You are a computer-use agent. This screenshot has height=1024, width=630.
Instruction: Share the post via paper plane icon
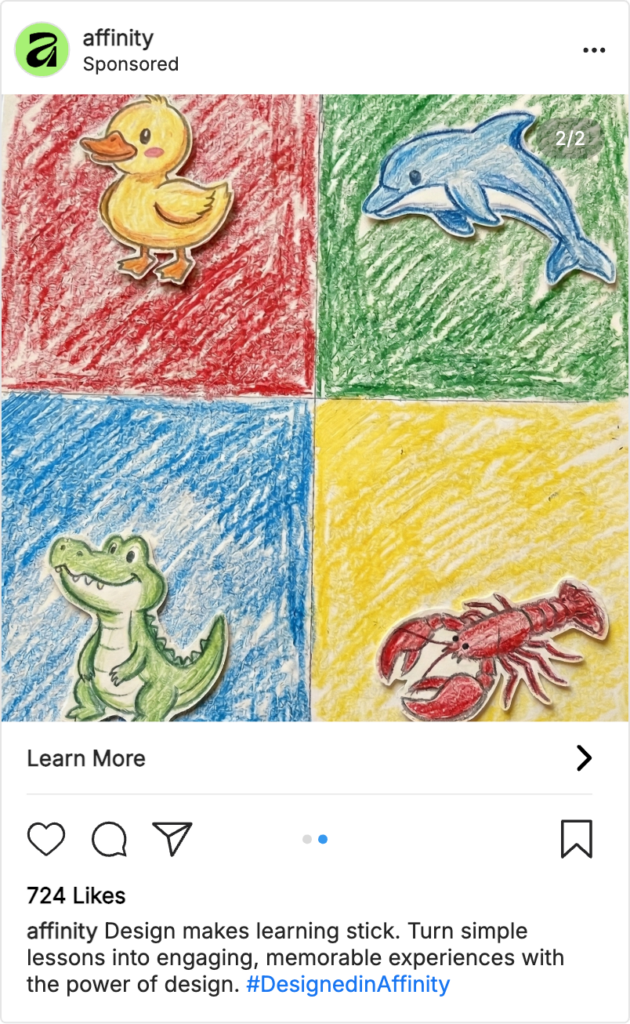(x=172, y=838)
